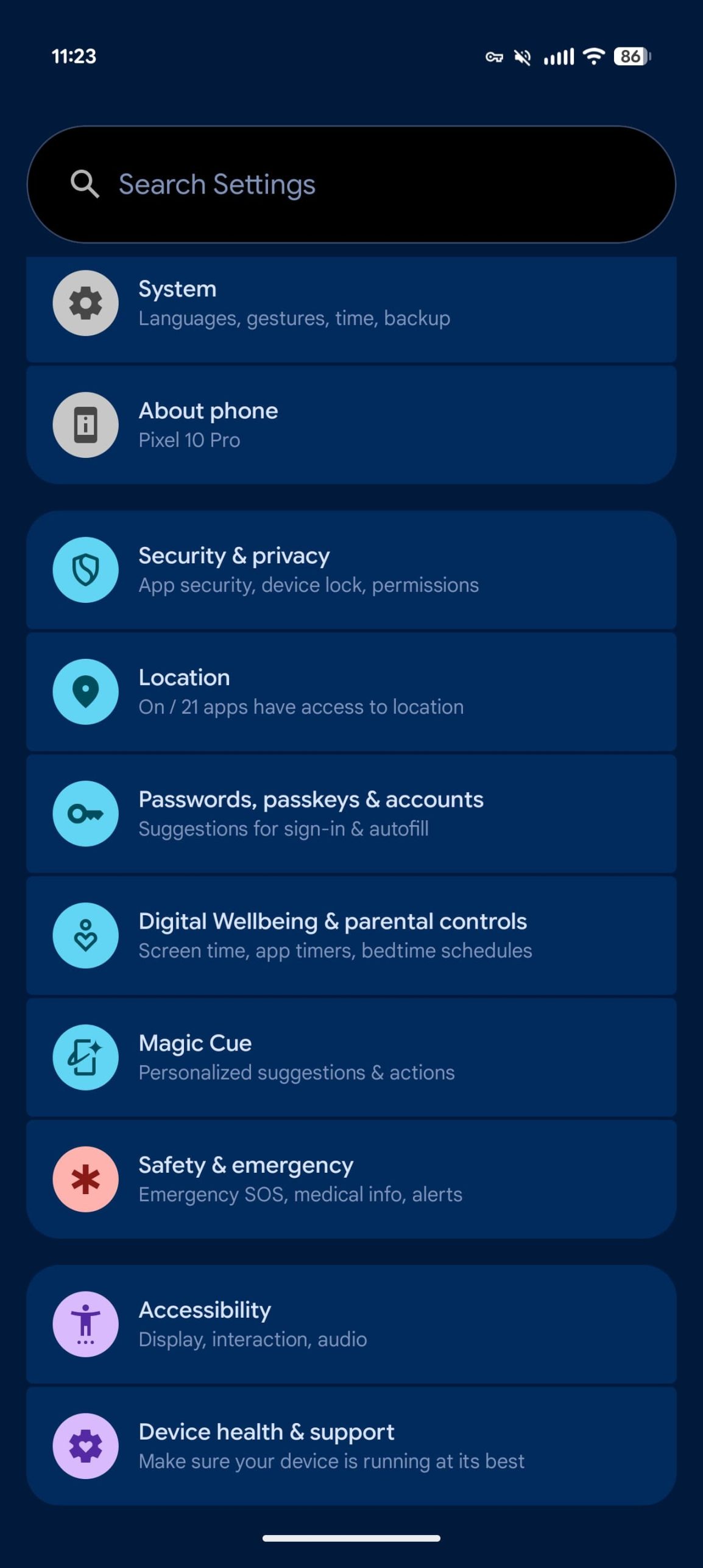Open About phone
Screen dimensions: 703x1568
pos(351,425)
